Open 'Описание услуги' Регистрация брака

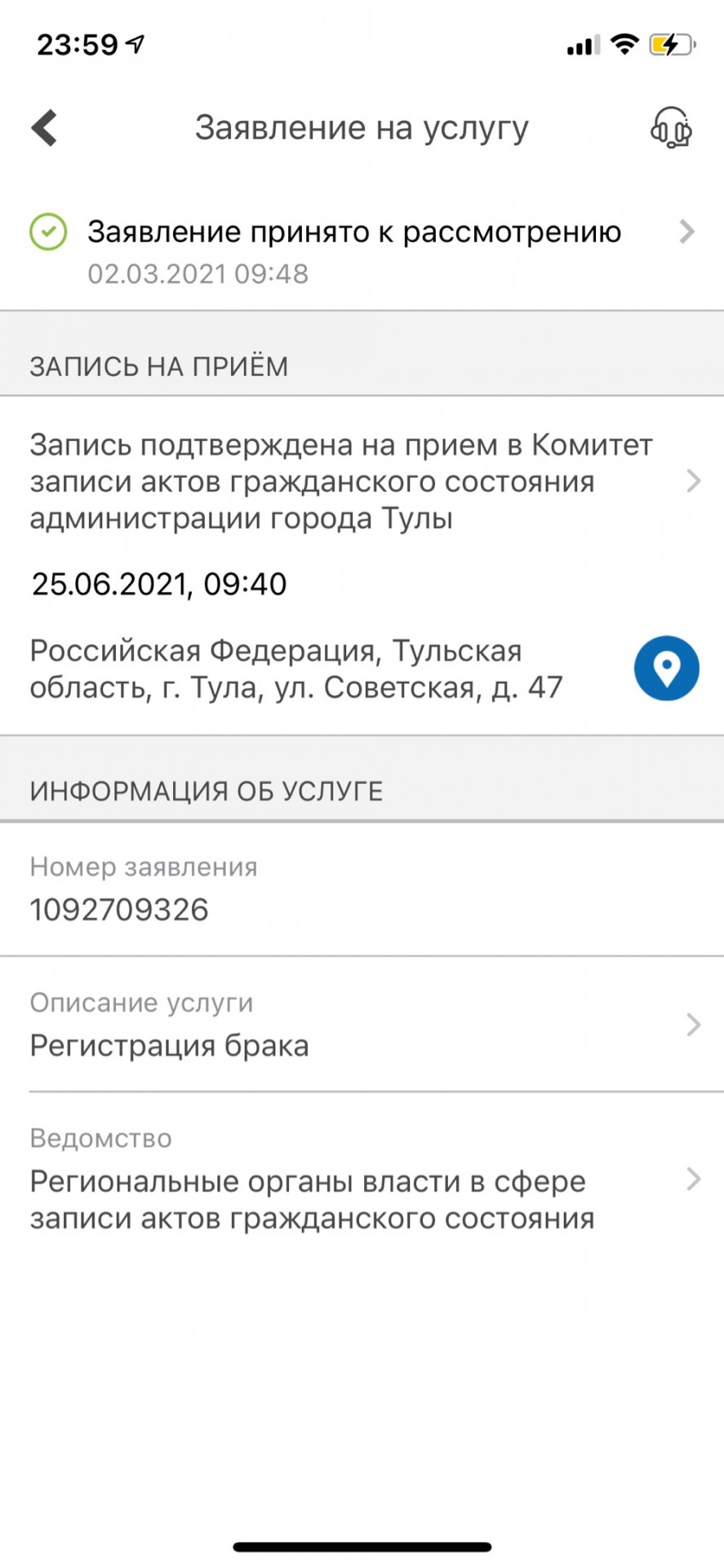click(x=362, y=1026)
